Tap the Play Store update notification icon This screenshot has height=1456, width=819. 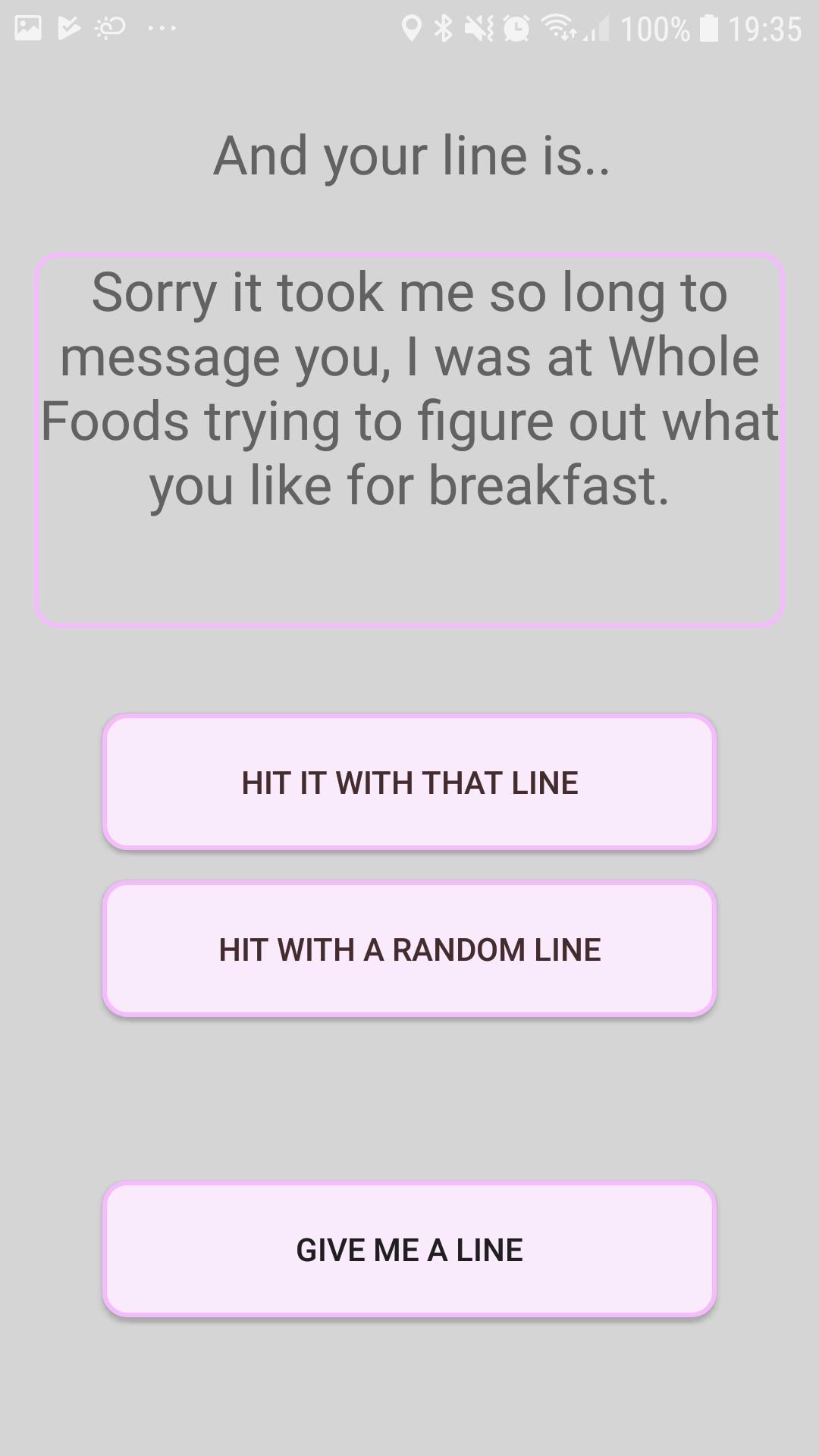pyautogui.click(x=68, y=26)
